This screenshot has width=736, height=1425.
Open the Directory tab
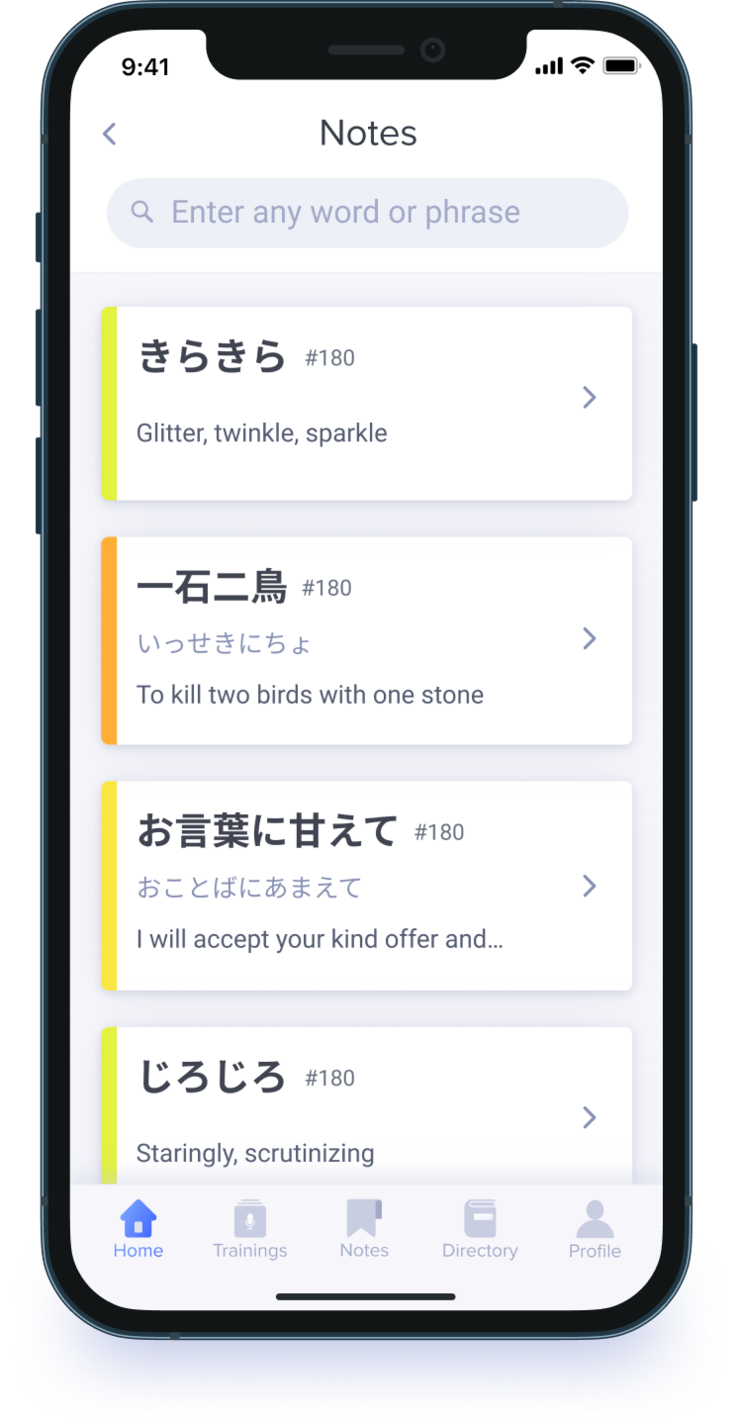[x=480, y=1230]
